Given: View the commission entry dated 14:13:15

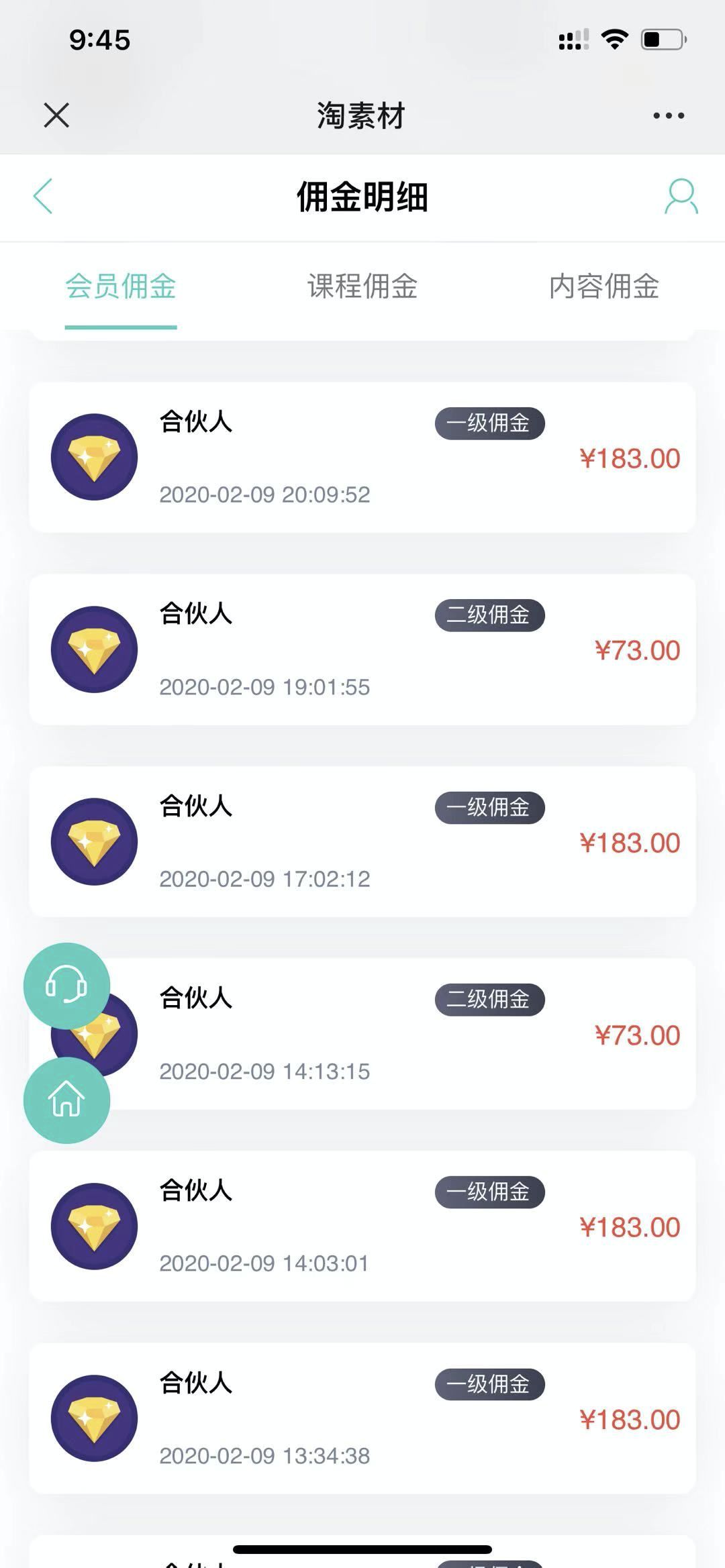Looking at the screenshot, I should pos(403,1034).
